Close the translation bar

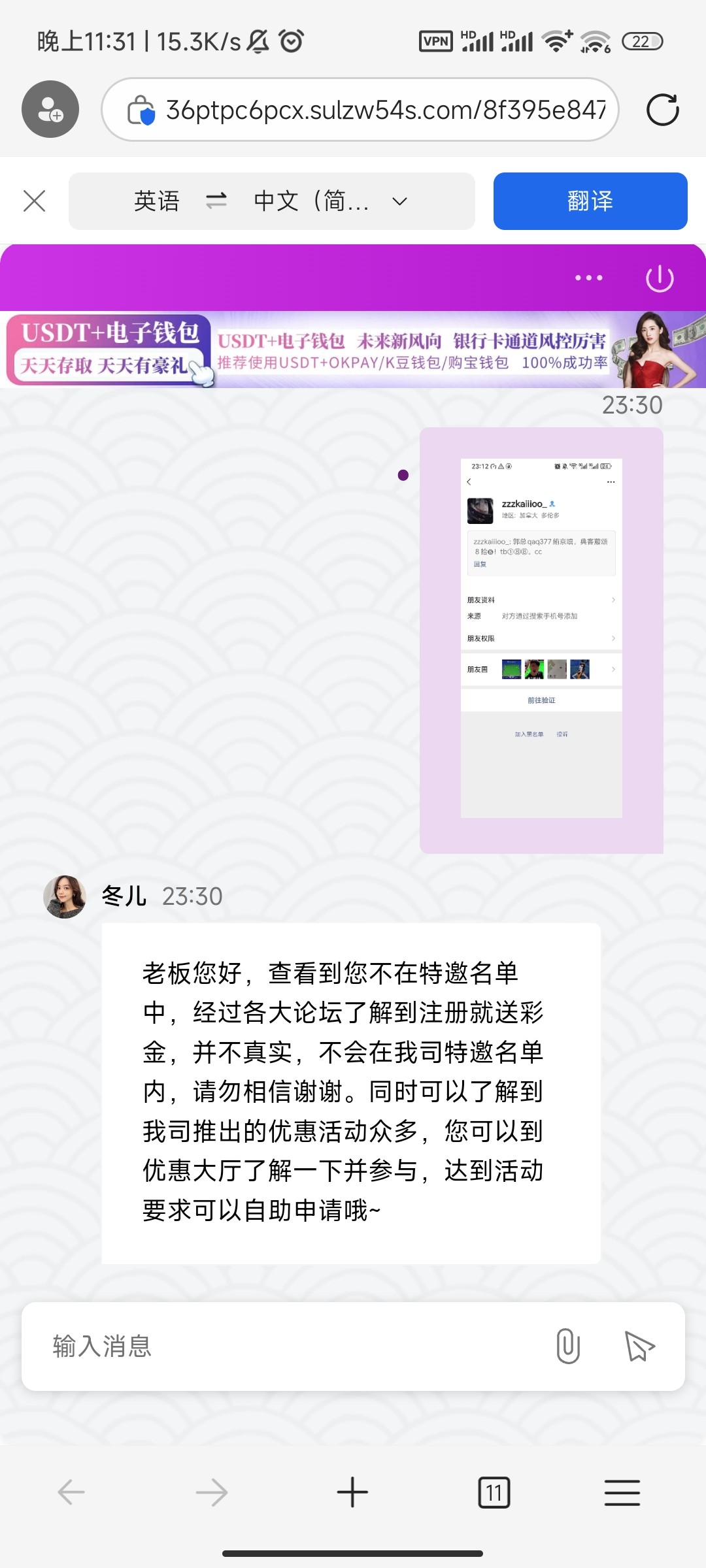click(34, 201)
